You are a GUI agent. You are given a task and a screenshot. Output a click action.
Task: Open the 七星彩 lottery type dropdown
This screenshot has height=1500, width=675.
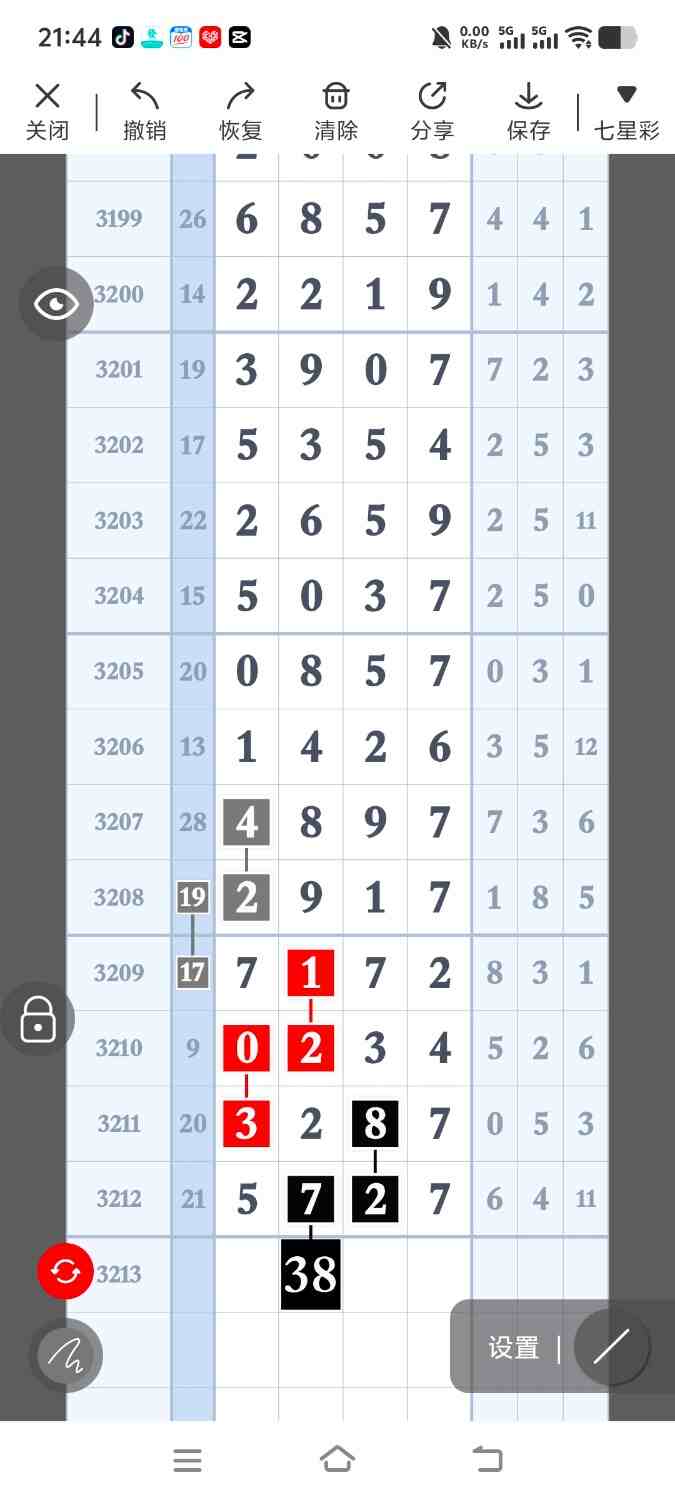(627, 110)
